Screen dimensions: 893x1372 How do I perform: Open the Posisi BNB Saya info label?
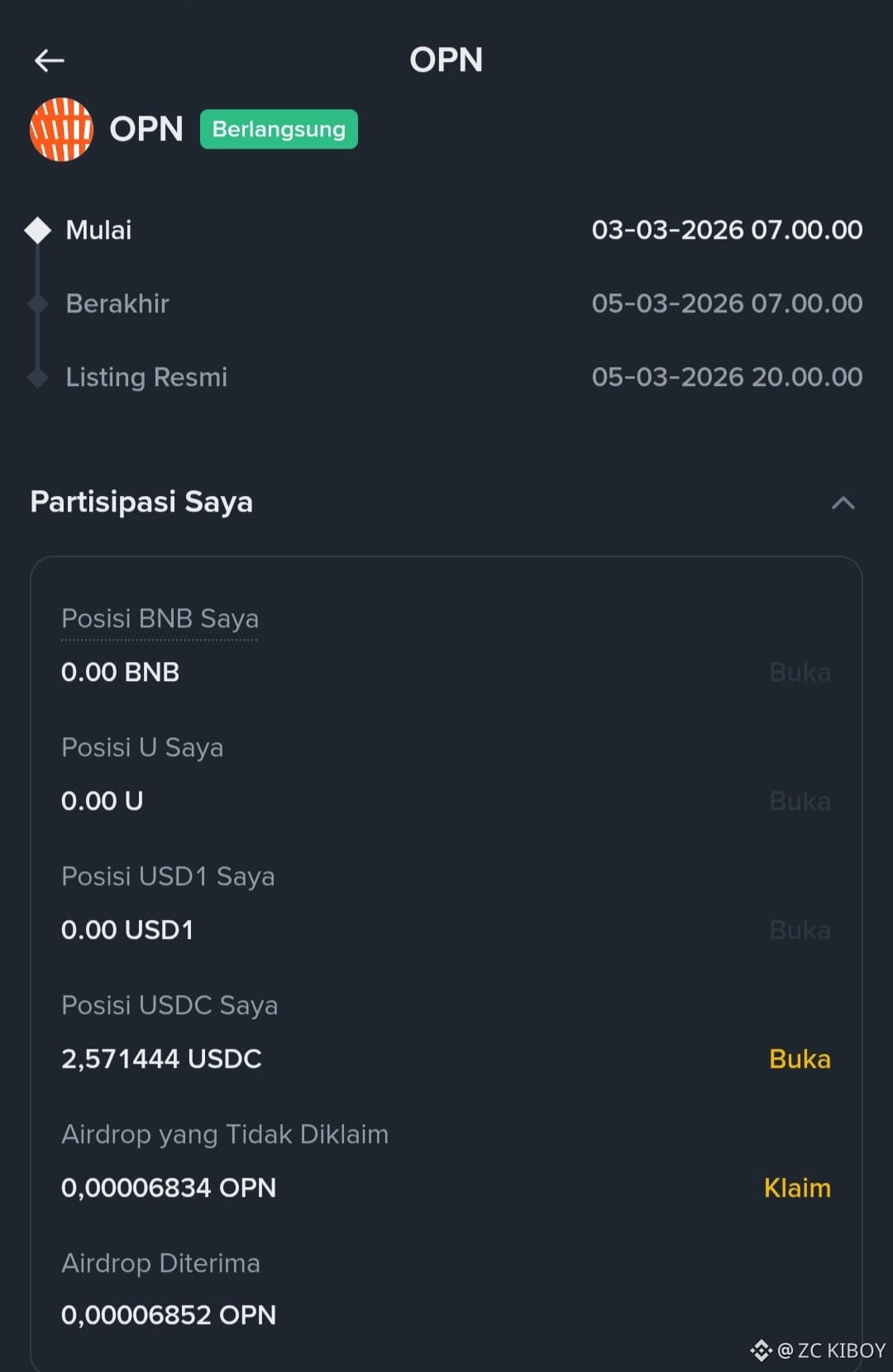coord(160,619)
